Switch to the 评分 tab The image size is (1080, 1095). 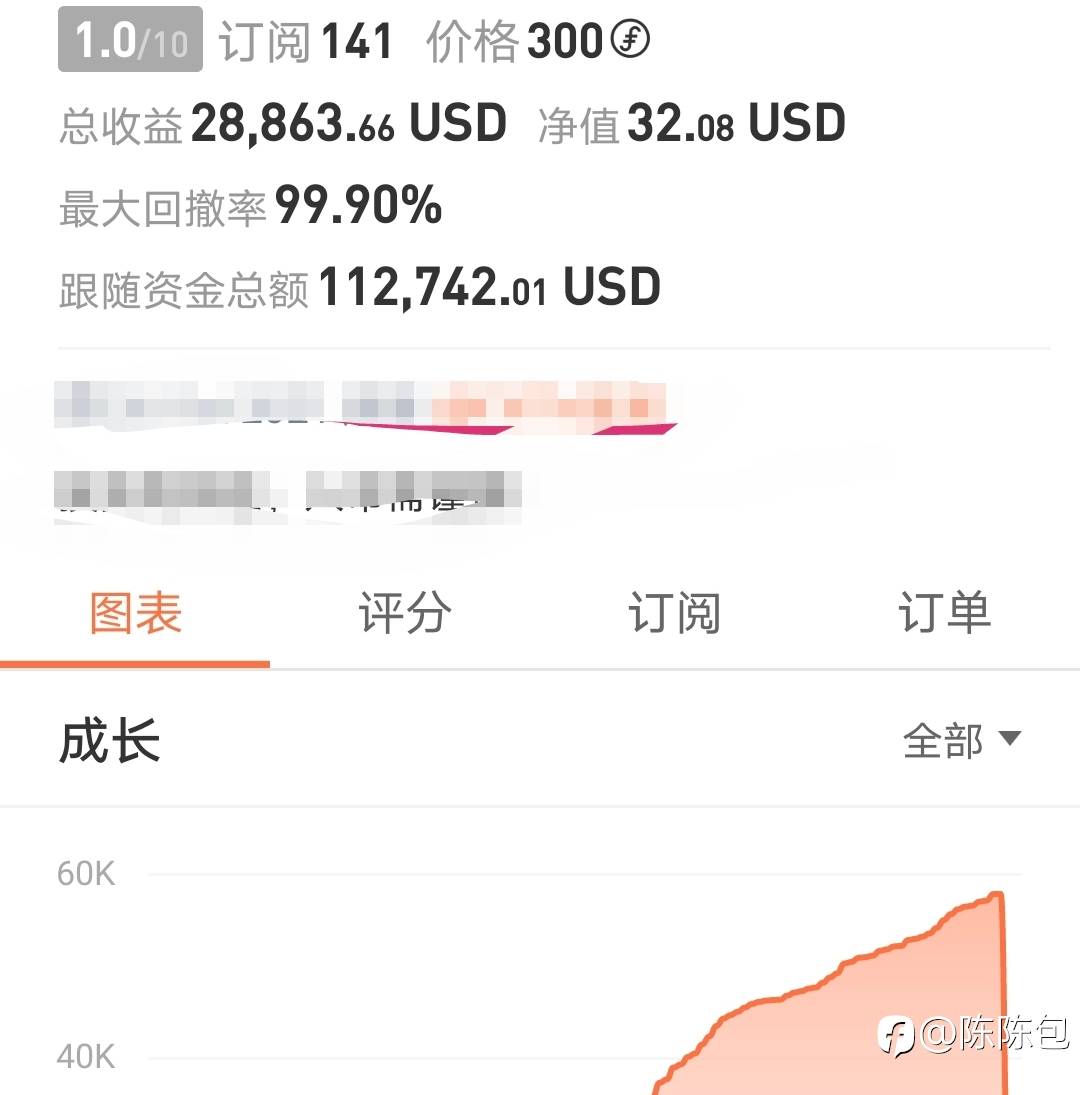(x=405, y=613)
